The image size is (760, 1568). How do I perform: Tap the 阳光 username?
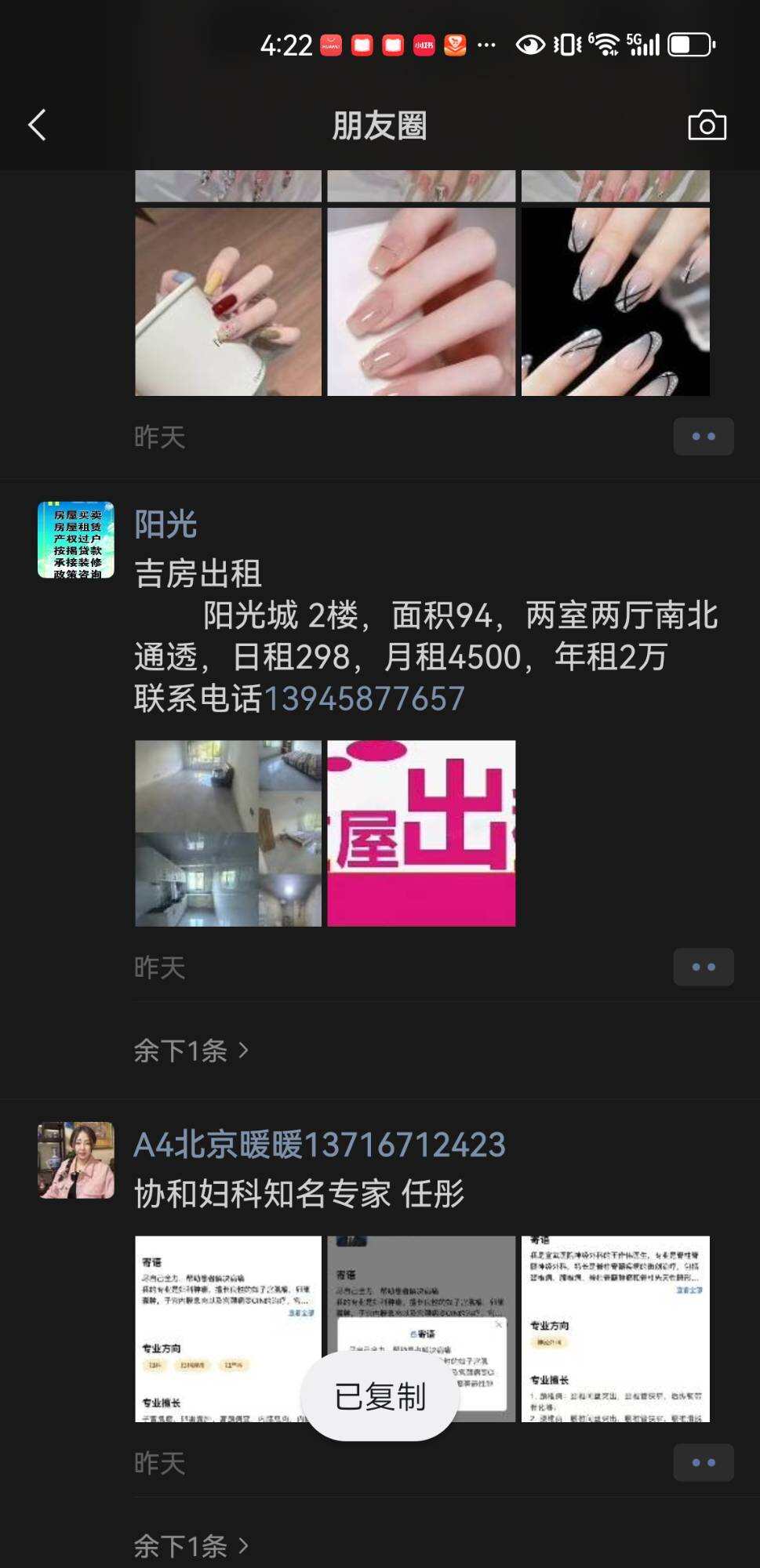tap(165, 524)
